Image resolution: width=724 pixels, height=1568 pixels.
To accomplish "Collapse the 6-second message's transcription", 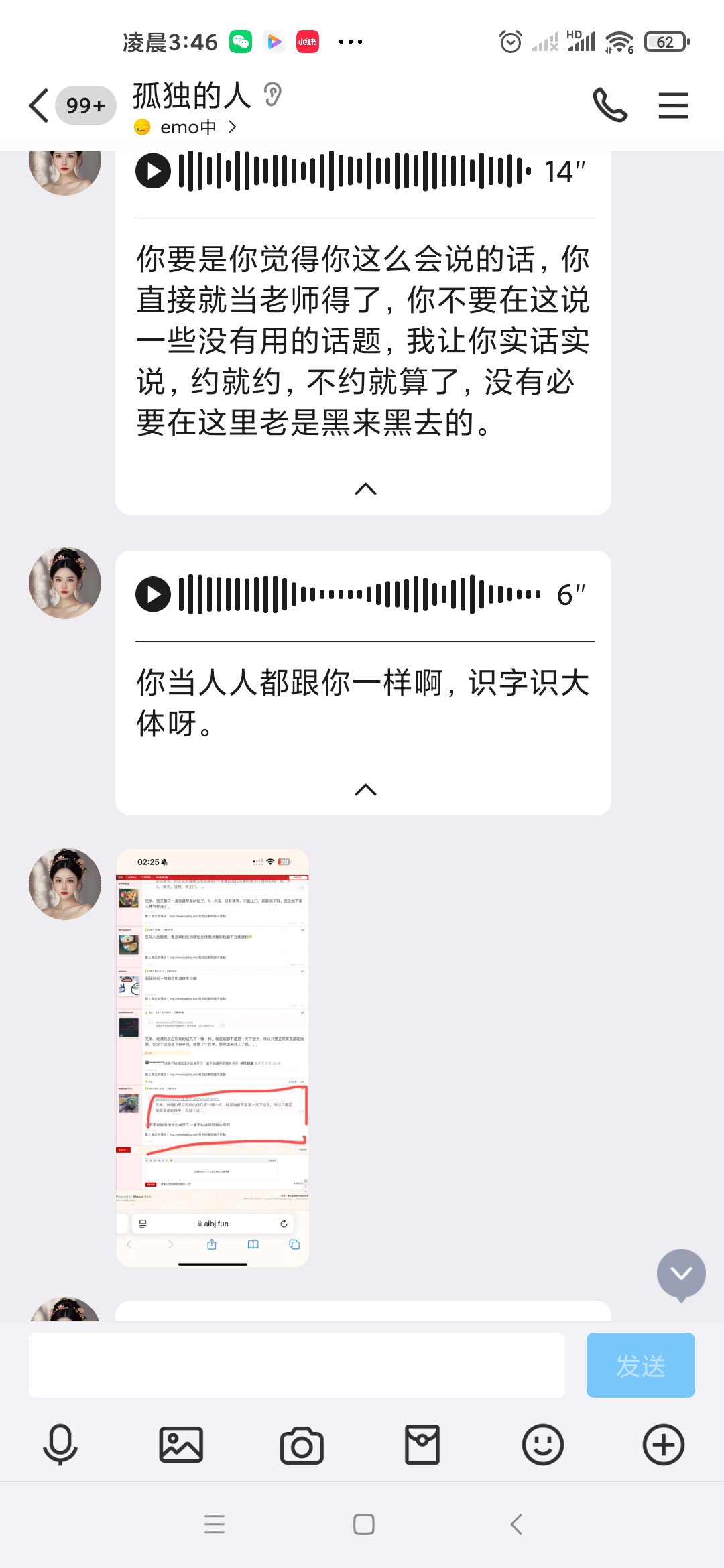I will coord(365,790).
